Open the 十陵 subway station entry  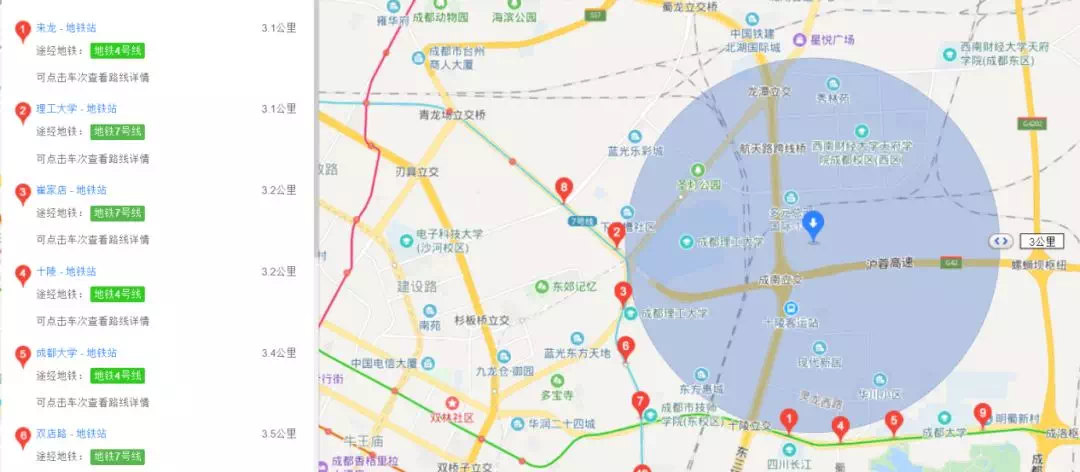pyautogui.click(x=66, y=271)
